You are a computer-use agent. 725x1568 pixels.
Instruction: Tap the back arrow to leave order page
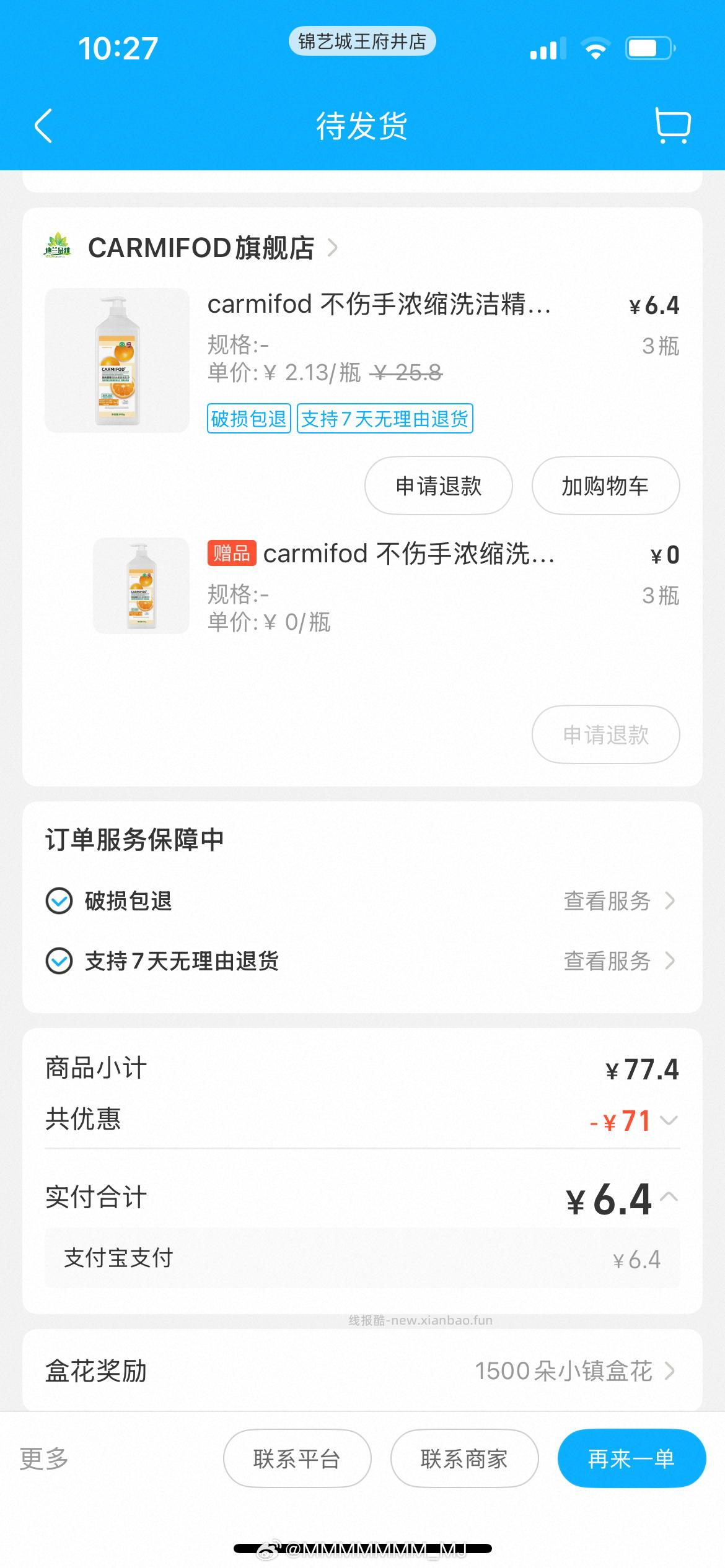42,126
